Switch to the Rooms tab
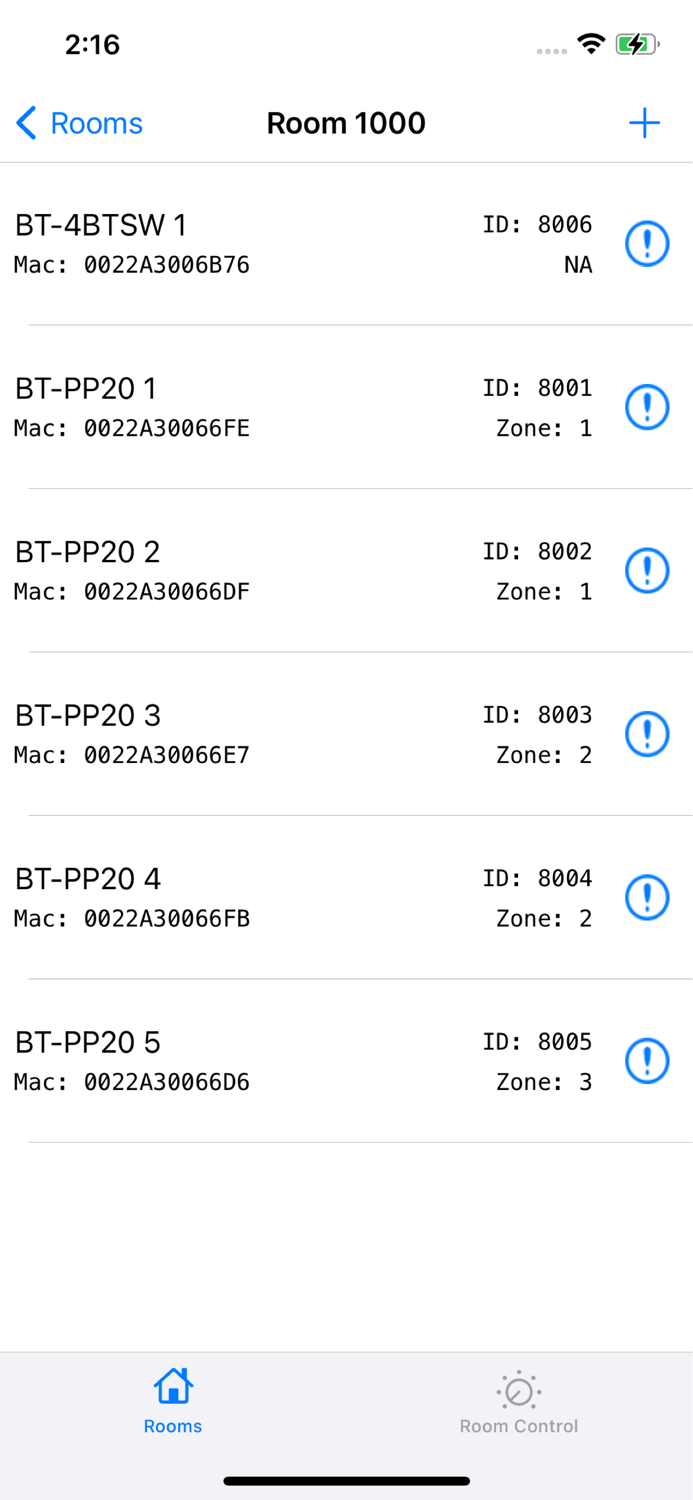Screen dimensions: 693x1500 point(173,1402)
